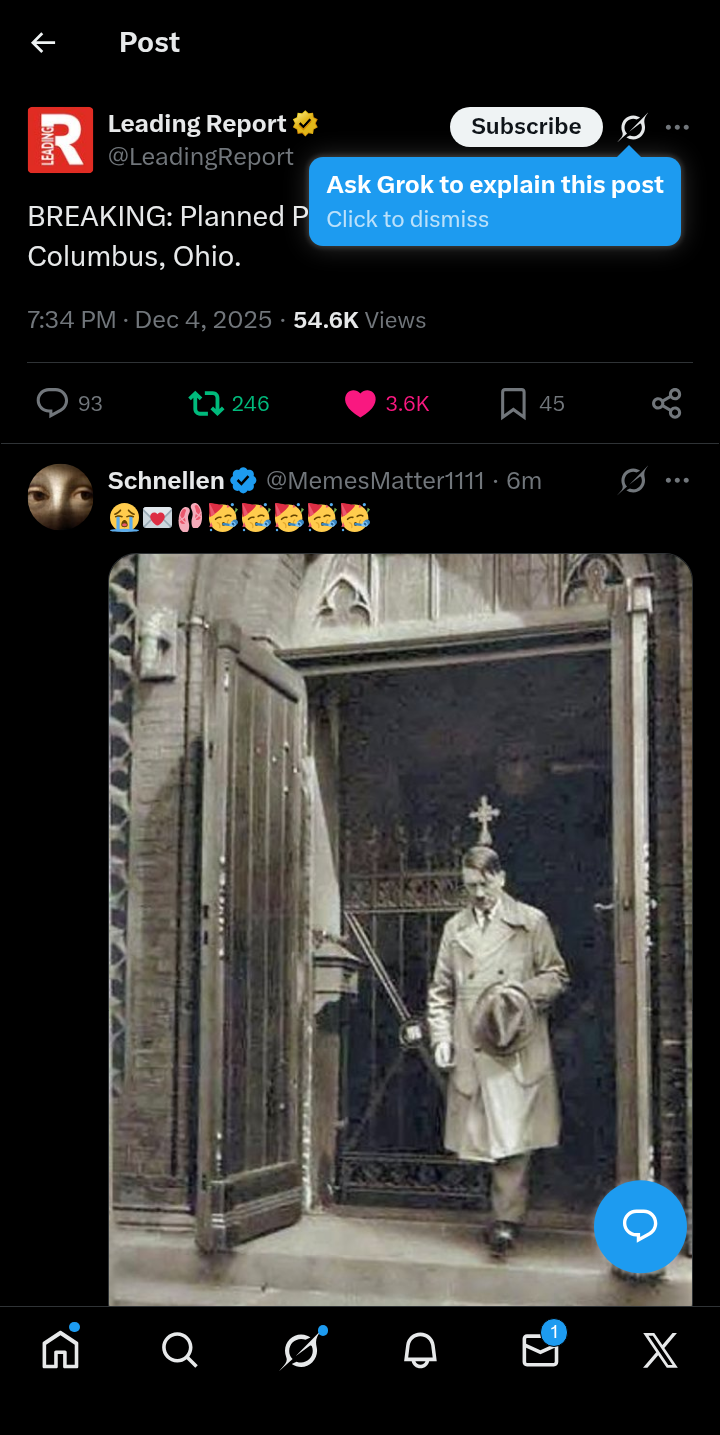Dismiss the Ask Grok tooltip
The width and height of the screenshot is (720, 1435).
pyautogui.click(x=495, y=202)
